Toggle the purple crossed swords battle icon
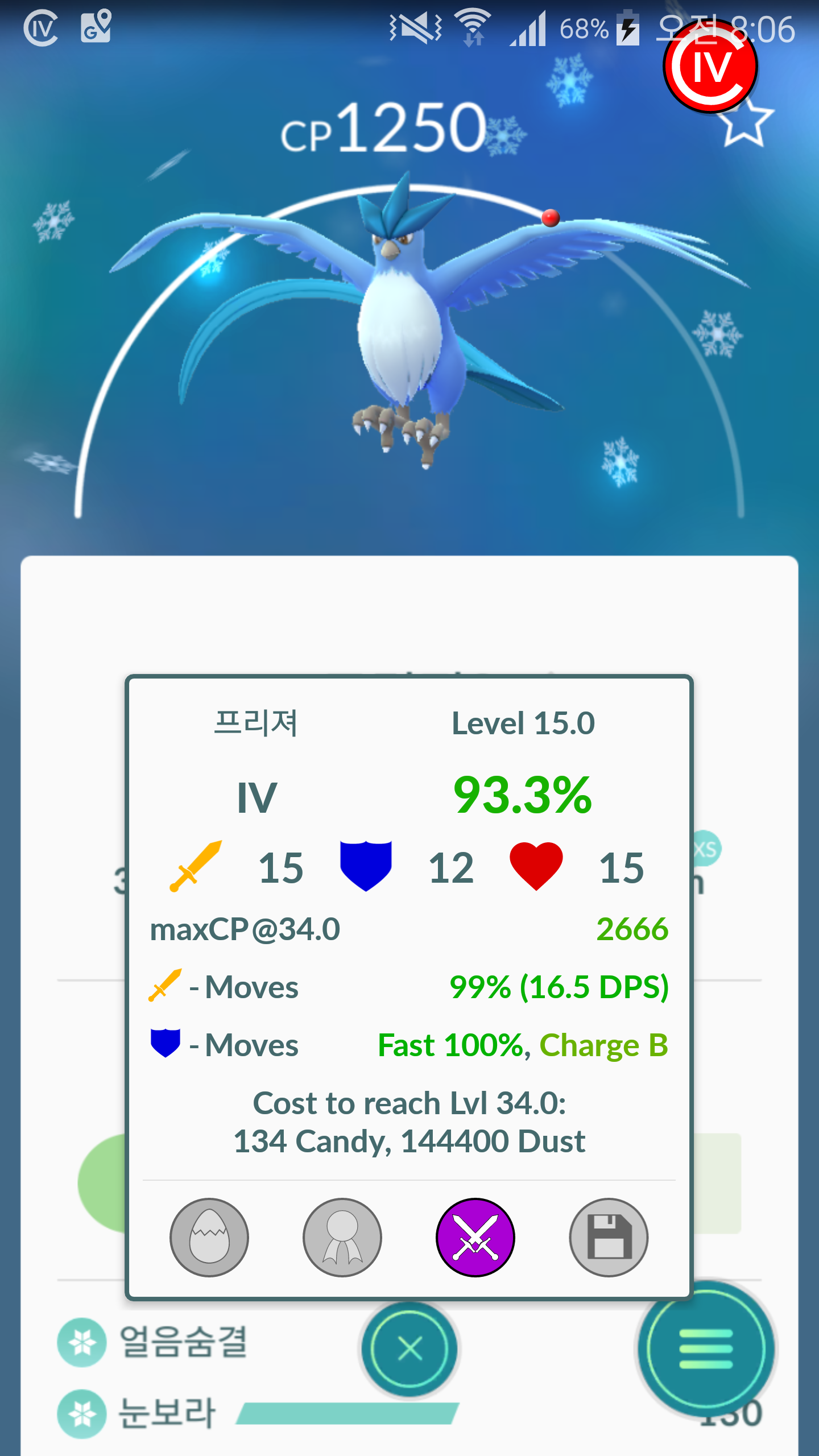Image resolution: width=819 pixels, height=1456 pixels. (475, 1237)
